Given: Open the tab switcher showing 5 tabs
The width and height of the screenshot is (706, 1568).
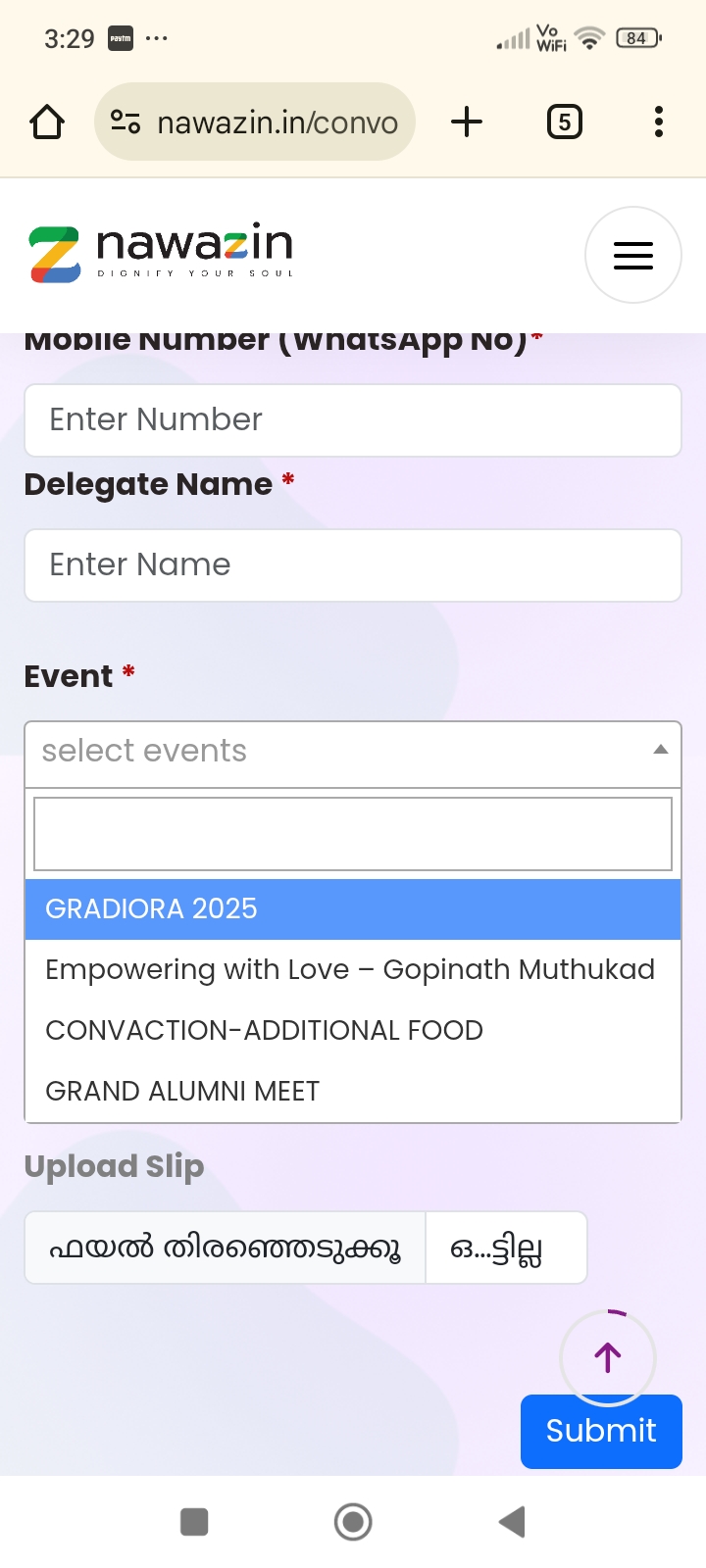Looking at the screenshot, I should [x=564, y=122].
